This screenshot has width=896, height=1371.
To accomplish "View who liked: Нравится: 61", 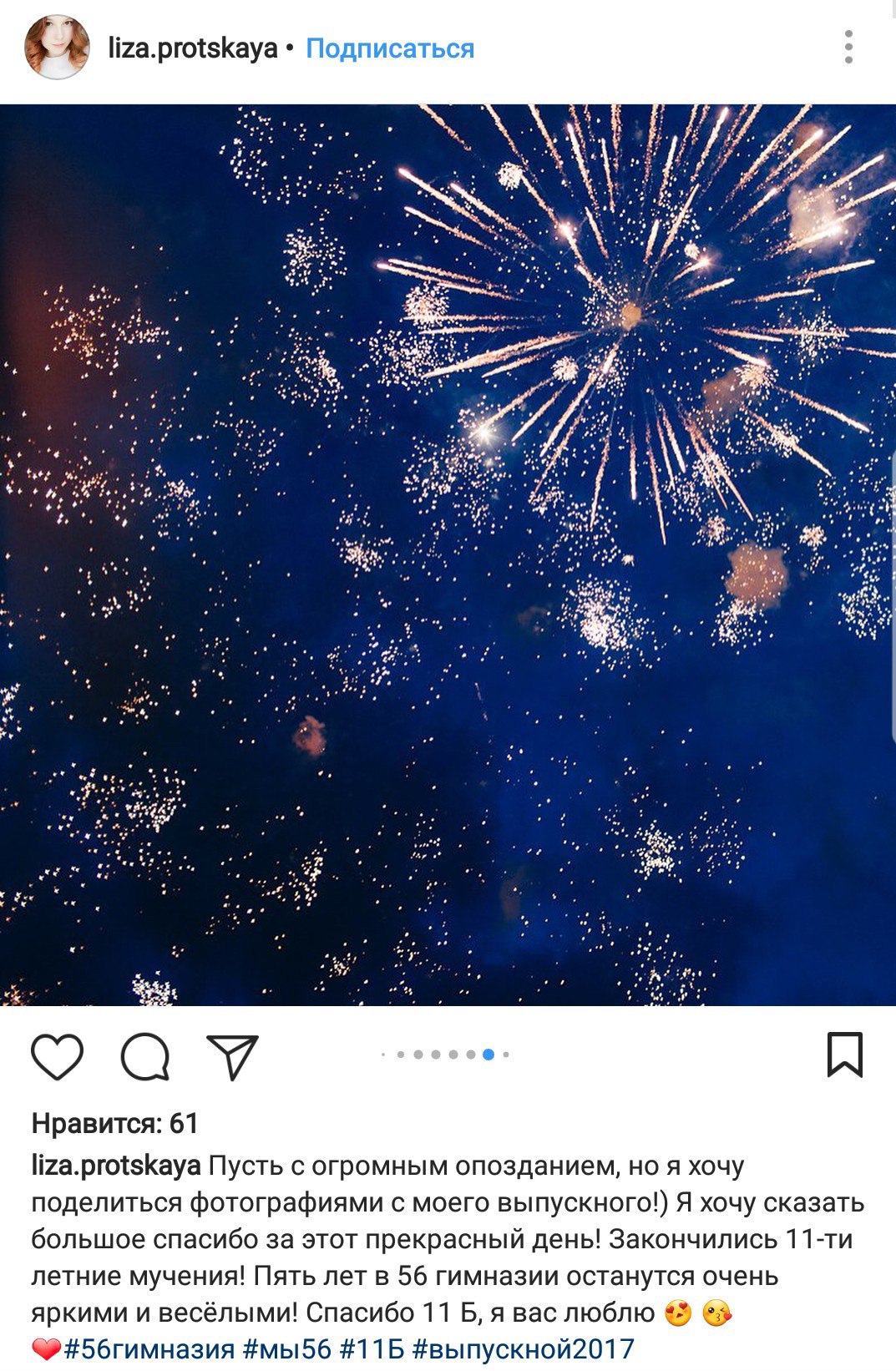I will click(115, 1124).
